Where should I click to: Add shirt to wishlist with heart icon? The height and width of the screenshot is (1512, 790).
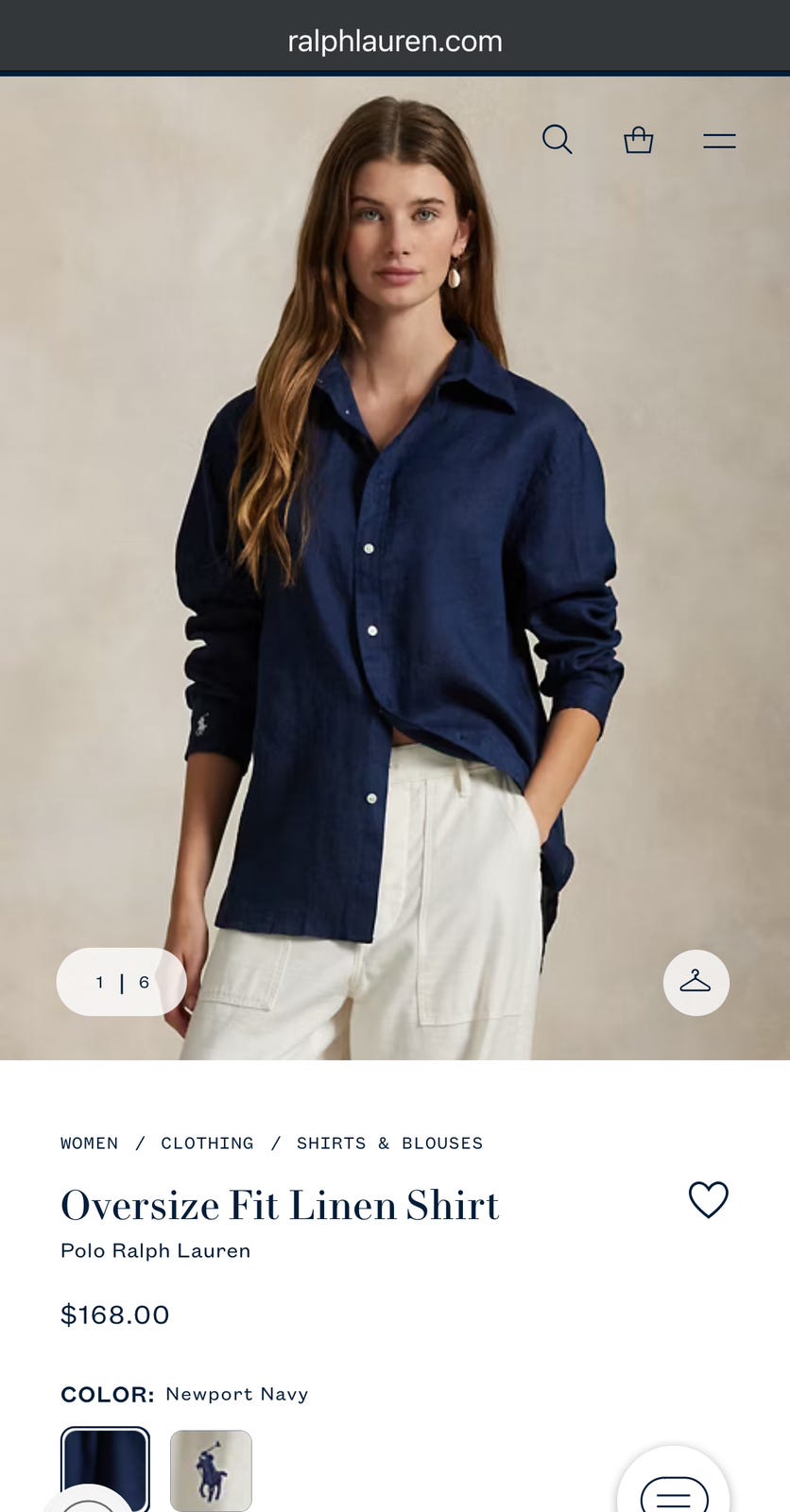pyautogui.click(x=709, y=1200)
